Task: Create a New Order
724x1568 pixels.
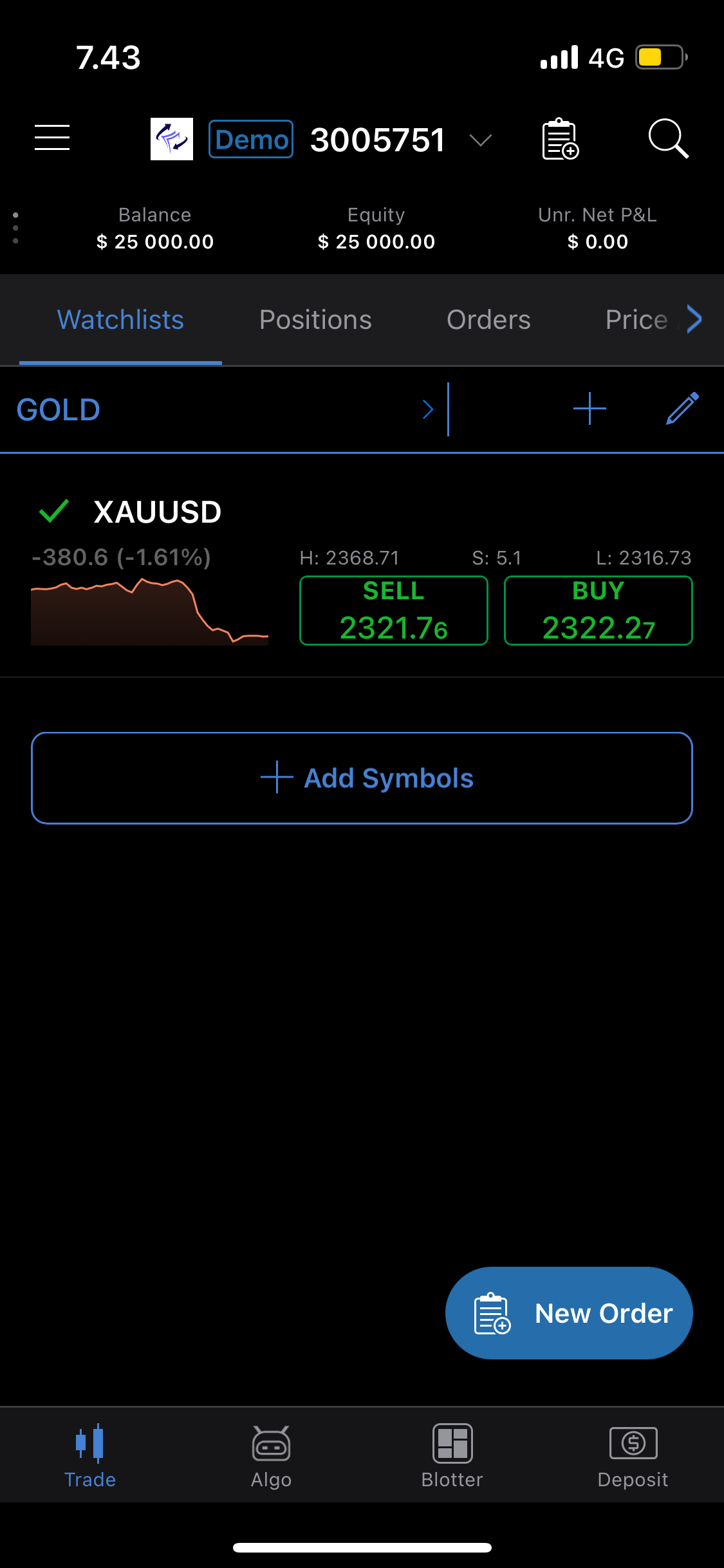Action: 569,1313
